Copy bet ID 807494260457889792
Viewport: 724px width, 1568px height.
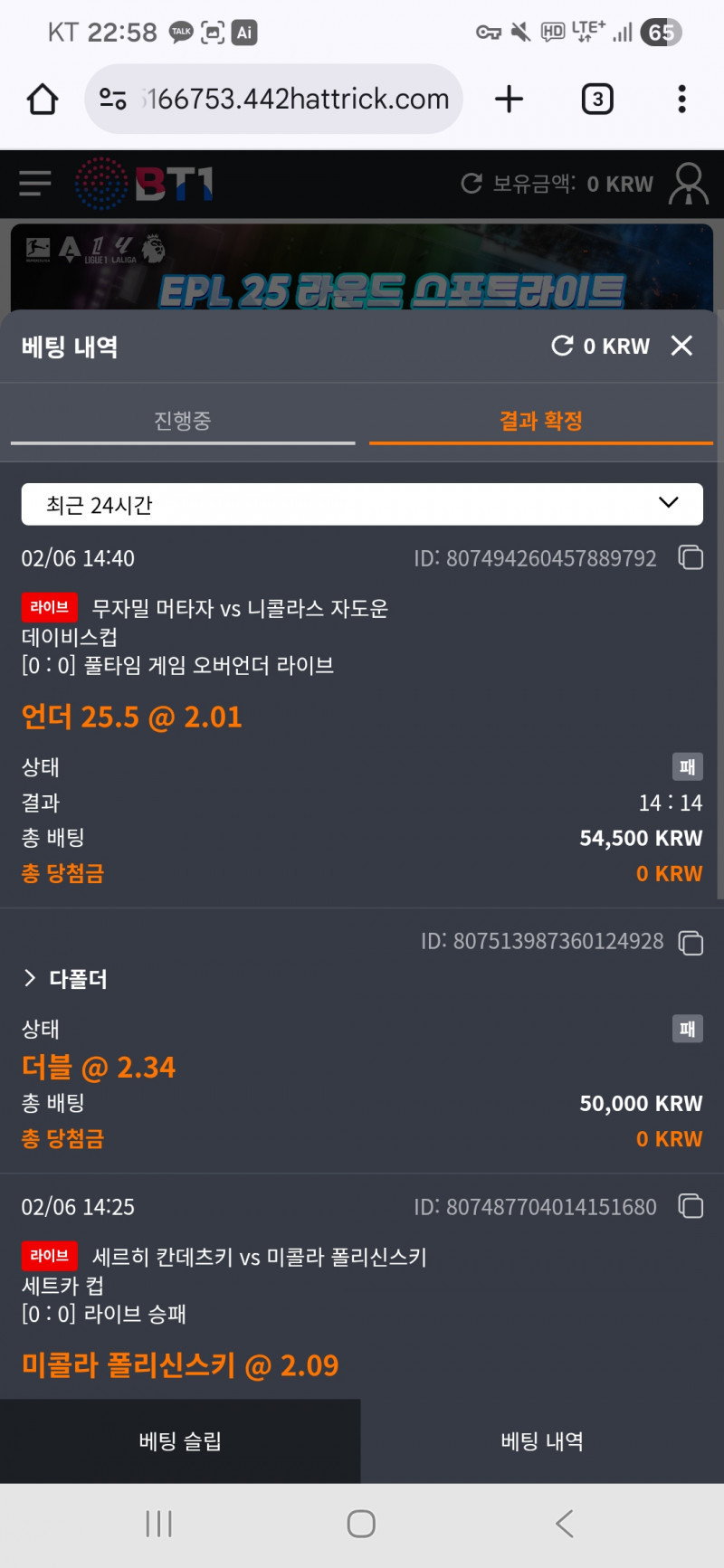691,558
